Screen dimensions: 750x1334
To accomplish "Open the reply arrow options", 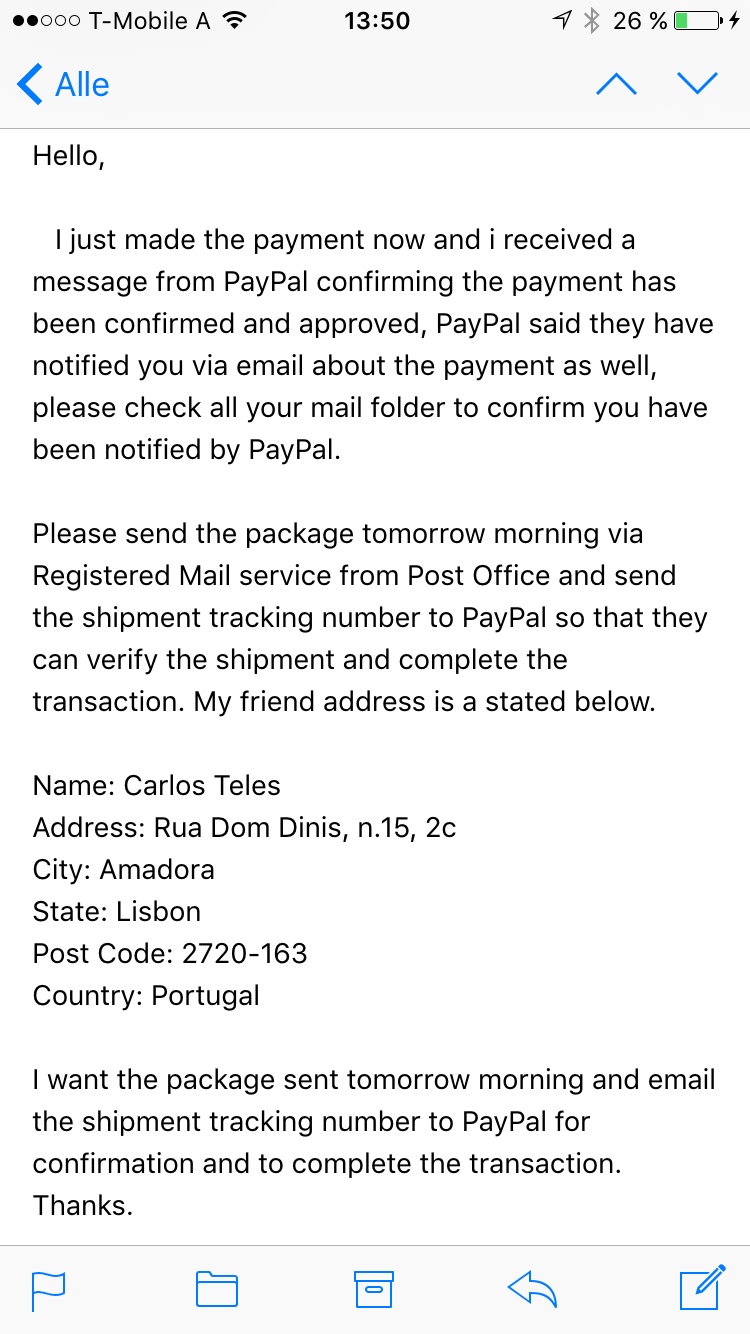I will [x=532, y=1289].
